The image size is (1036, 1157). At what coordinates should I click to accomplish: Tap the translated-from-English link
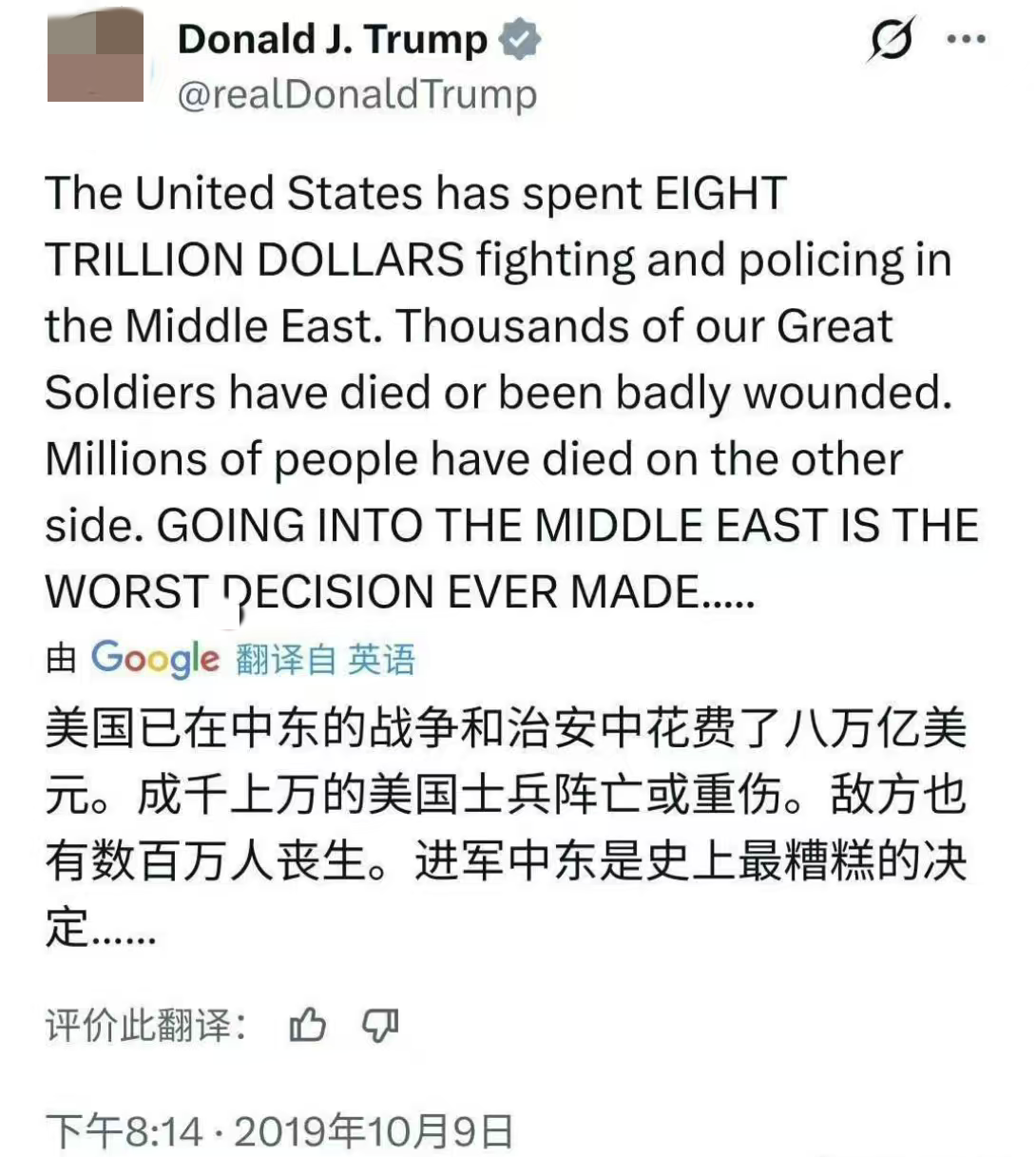tap(325, 659)
